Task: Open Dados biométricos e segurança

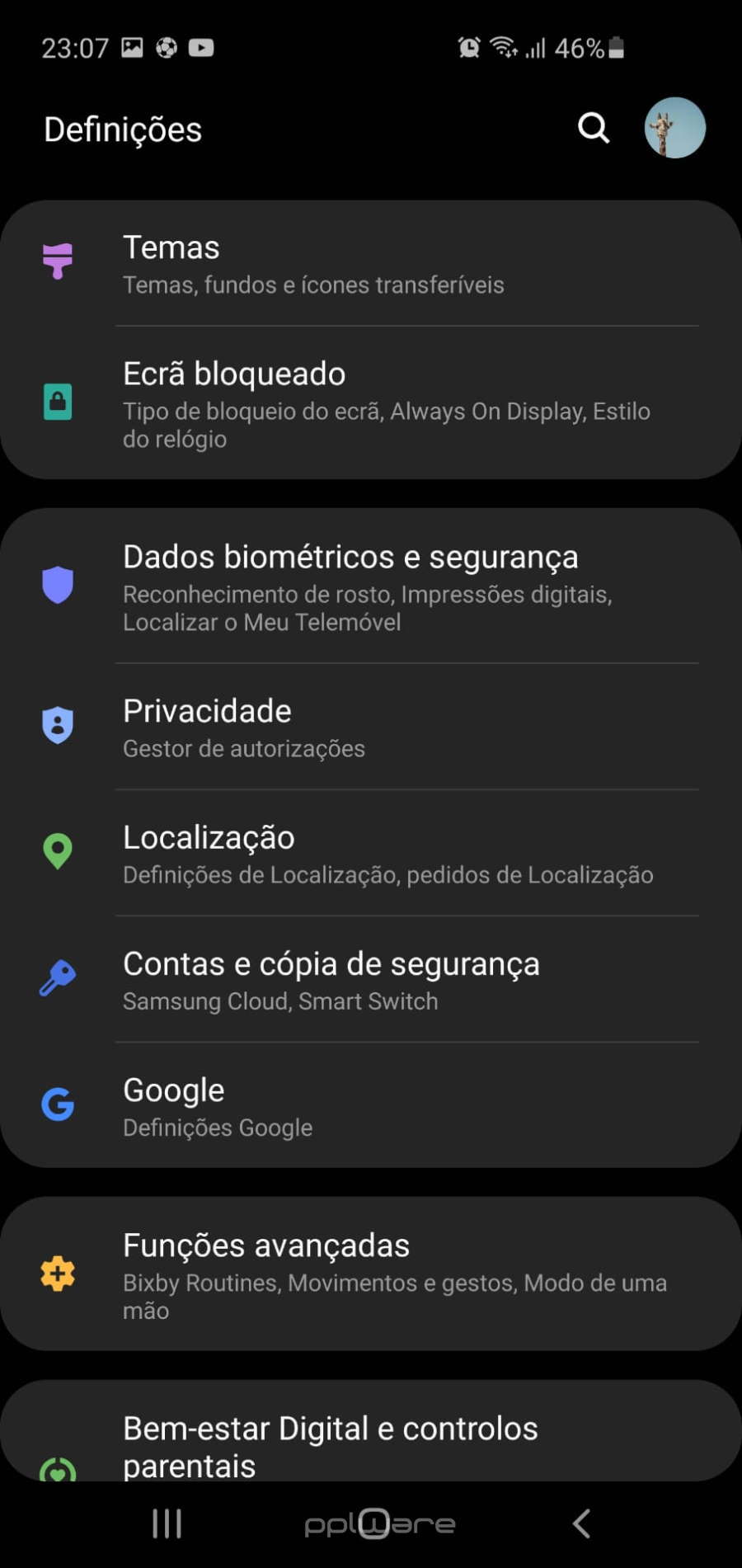Action: point(371,586)
